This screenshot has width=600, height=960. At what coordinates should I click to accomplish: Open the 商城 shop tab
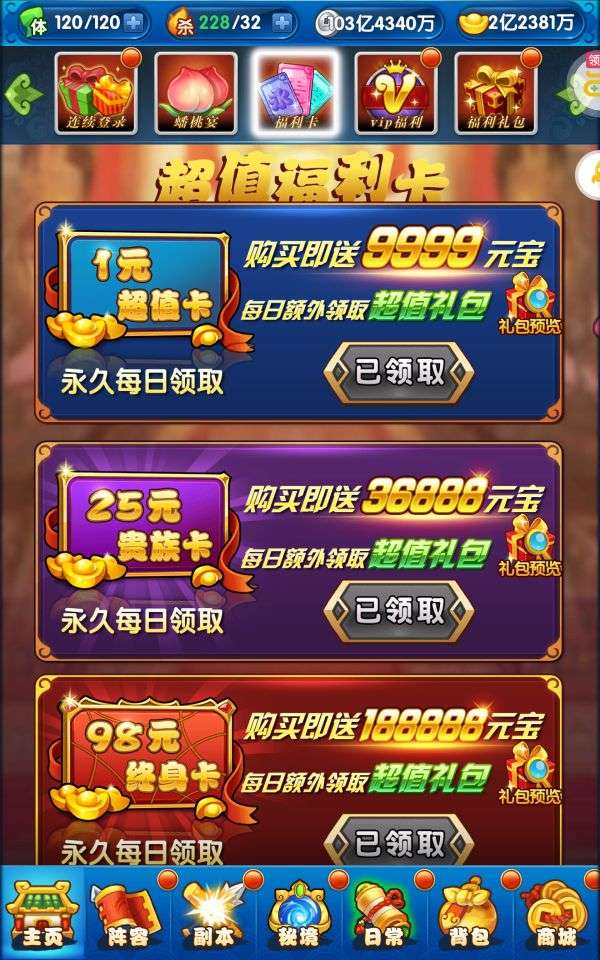(556, 913)
